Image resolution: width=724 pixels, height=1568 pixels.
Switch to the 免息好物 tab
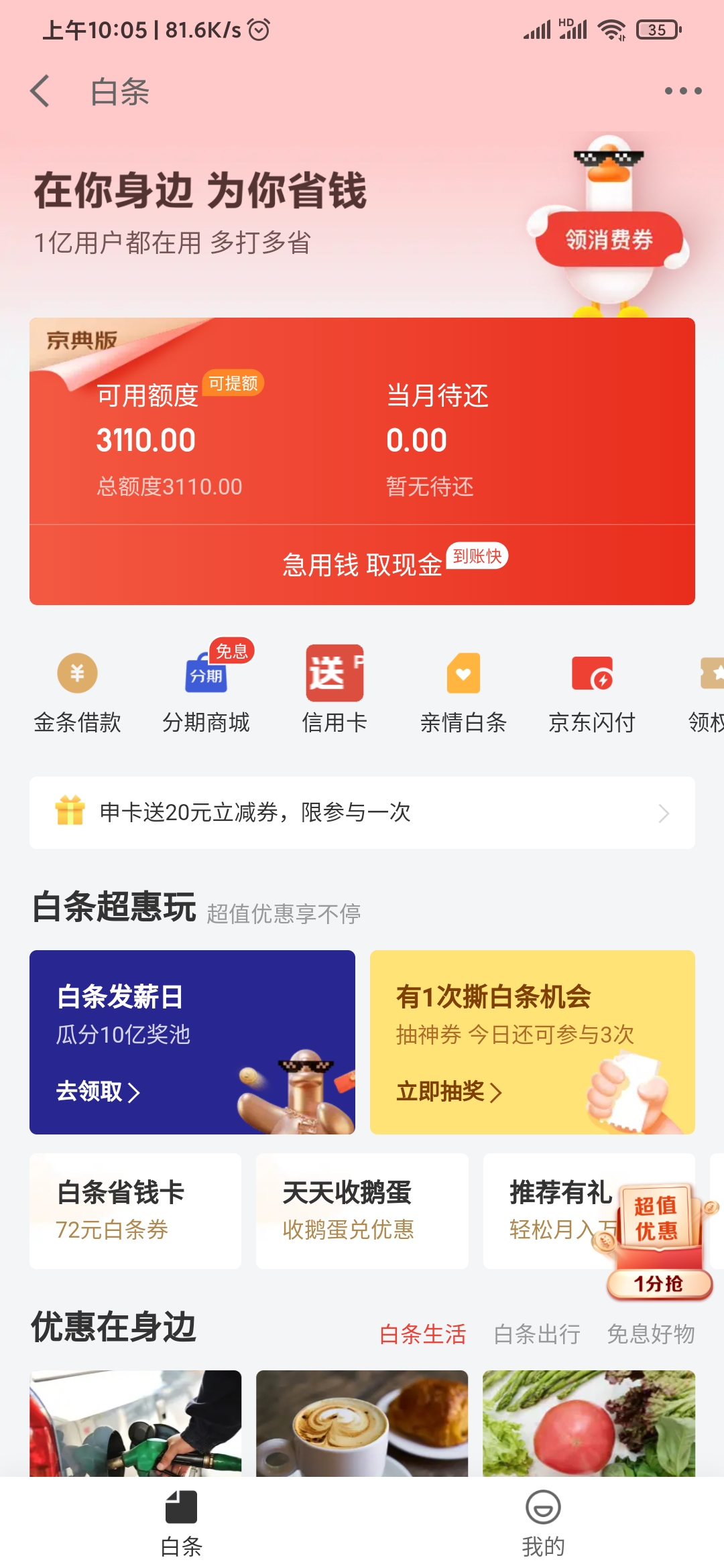coord(650,1335)
